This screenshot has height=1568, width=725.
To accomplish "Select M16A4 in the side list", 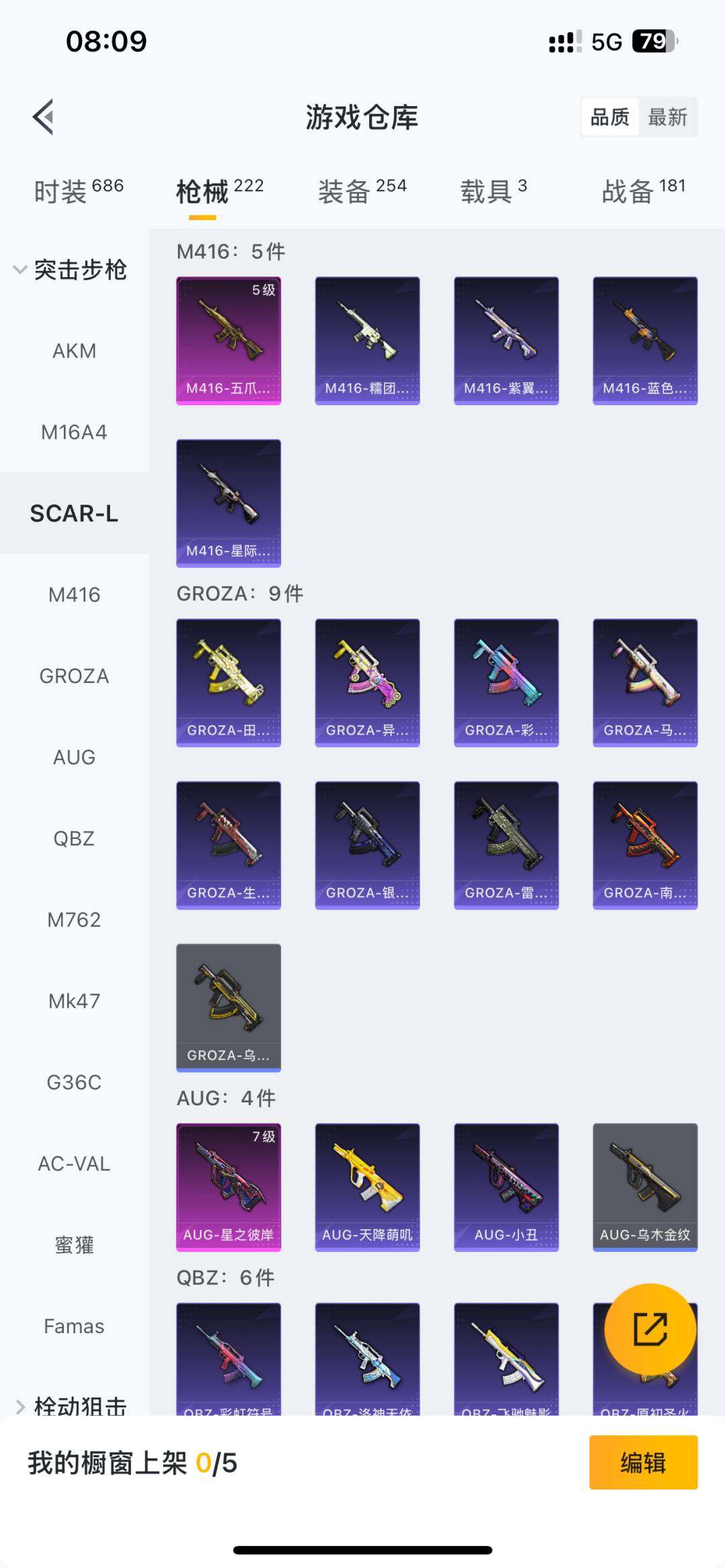I will pyautogui.click(x=75, y=432).
